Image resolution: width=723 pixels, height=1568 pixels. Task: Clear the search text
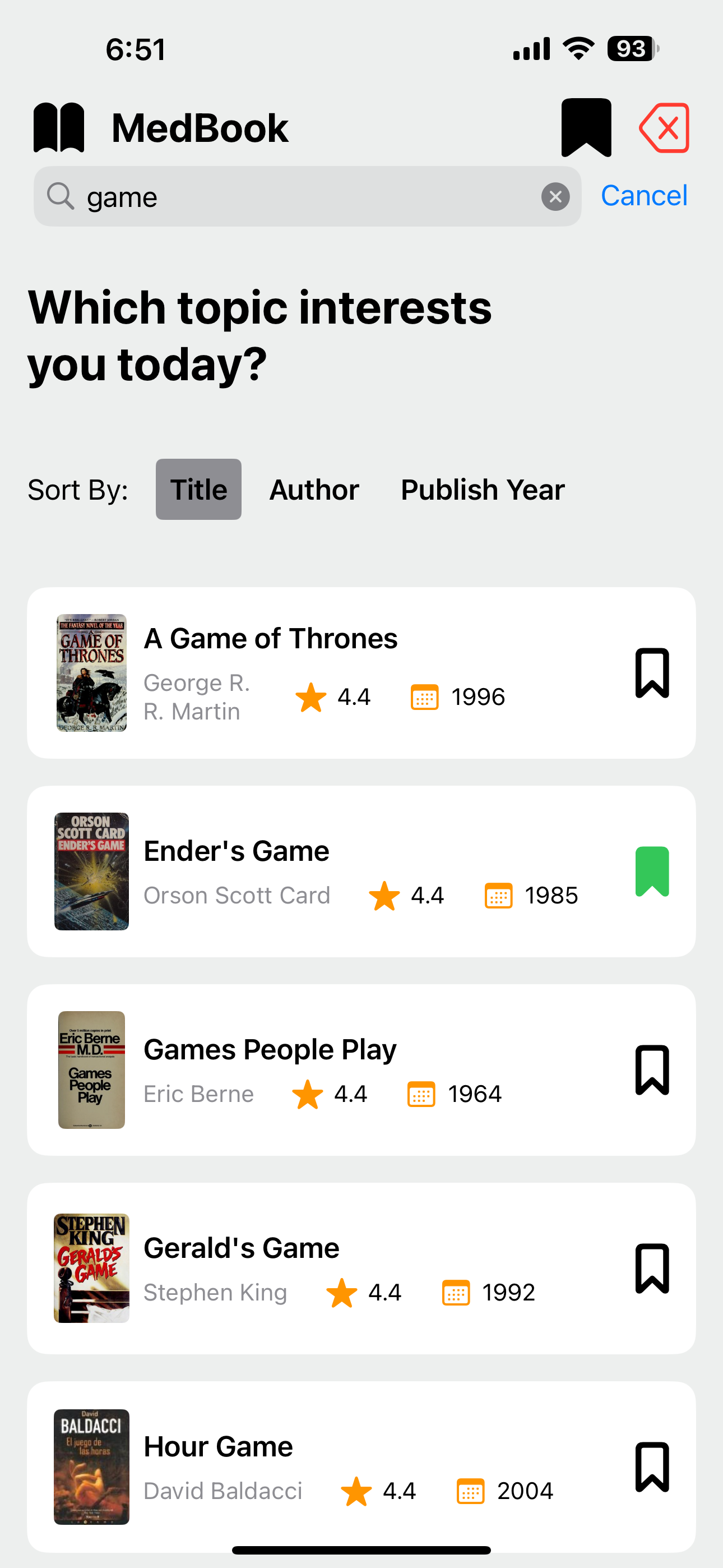(555, 197)
